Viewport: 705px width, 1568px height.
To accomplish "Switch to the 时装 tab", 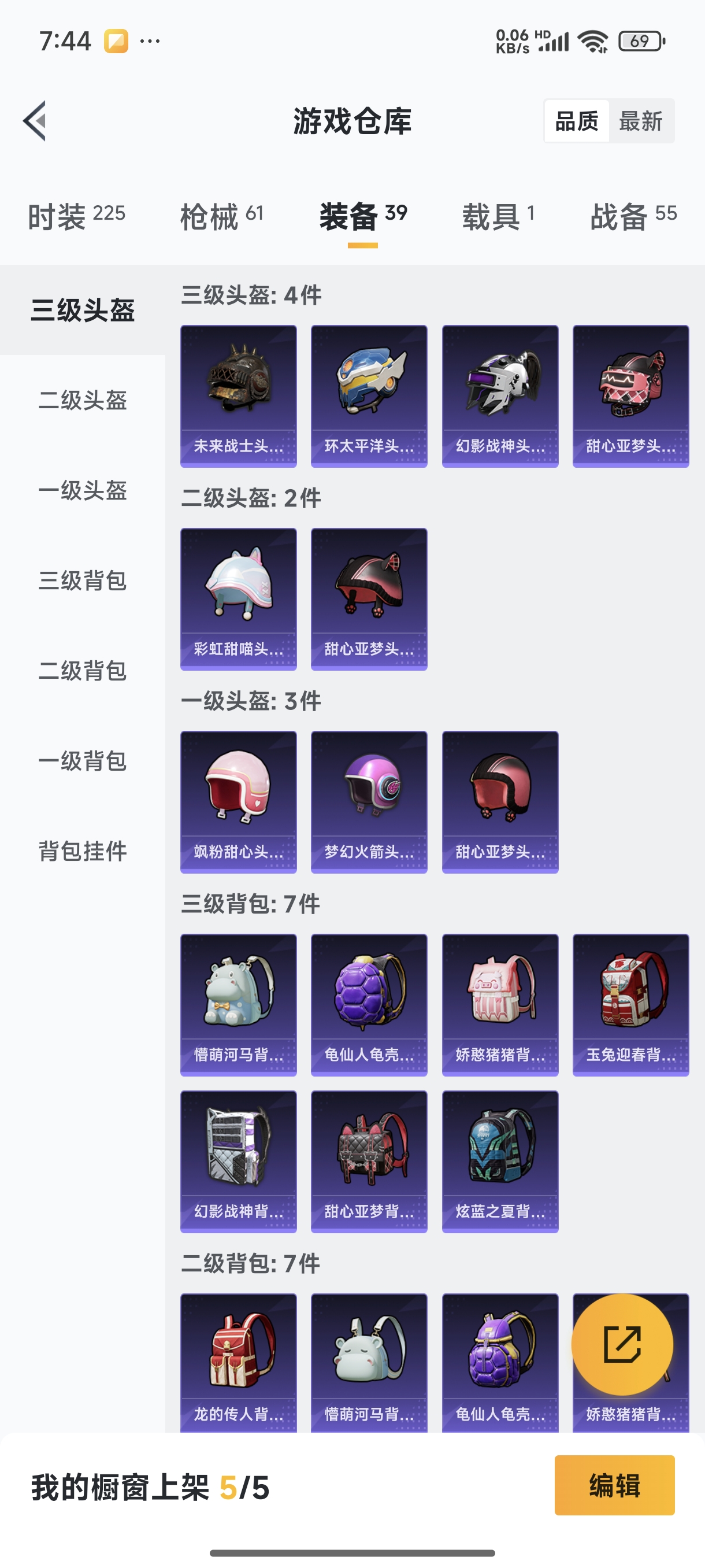I will [x=77, y=216].
